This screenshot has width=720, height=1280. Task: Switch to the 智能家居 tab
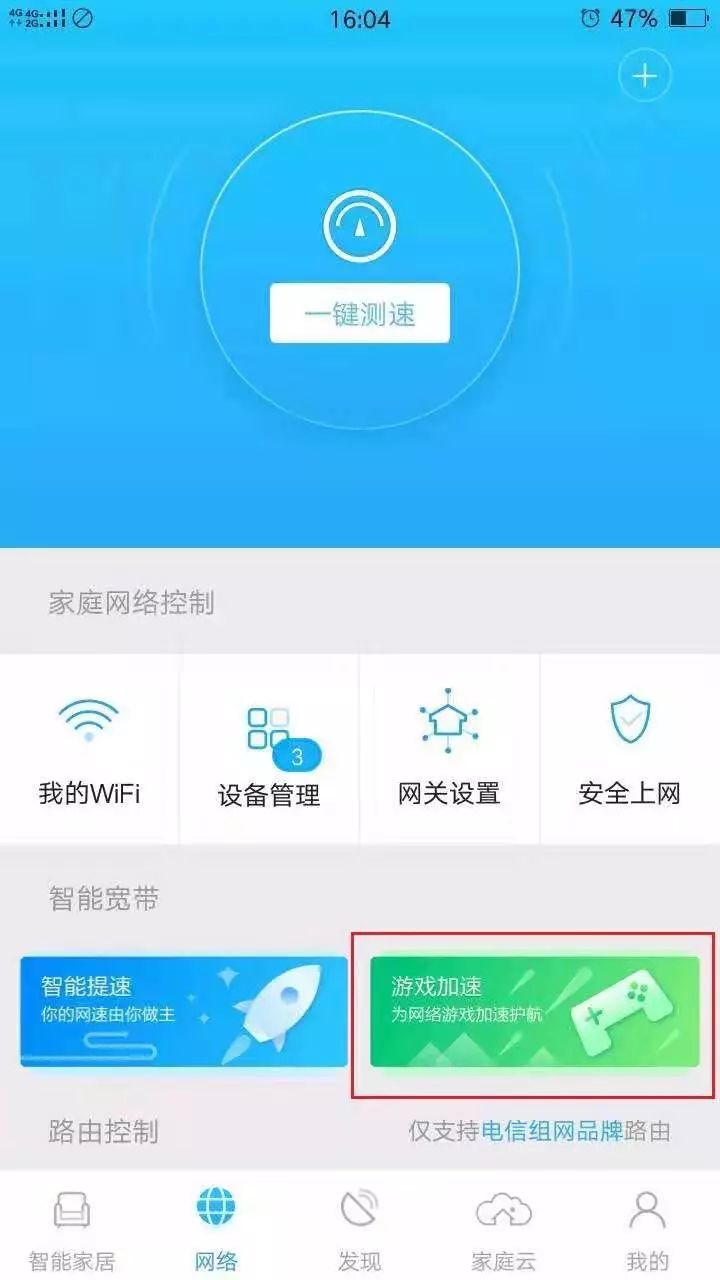tap(72, 1228)
